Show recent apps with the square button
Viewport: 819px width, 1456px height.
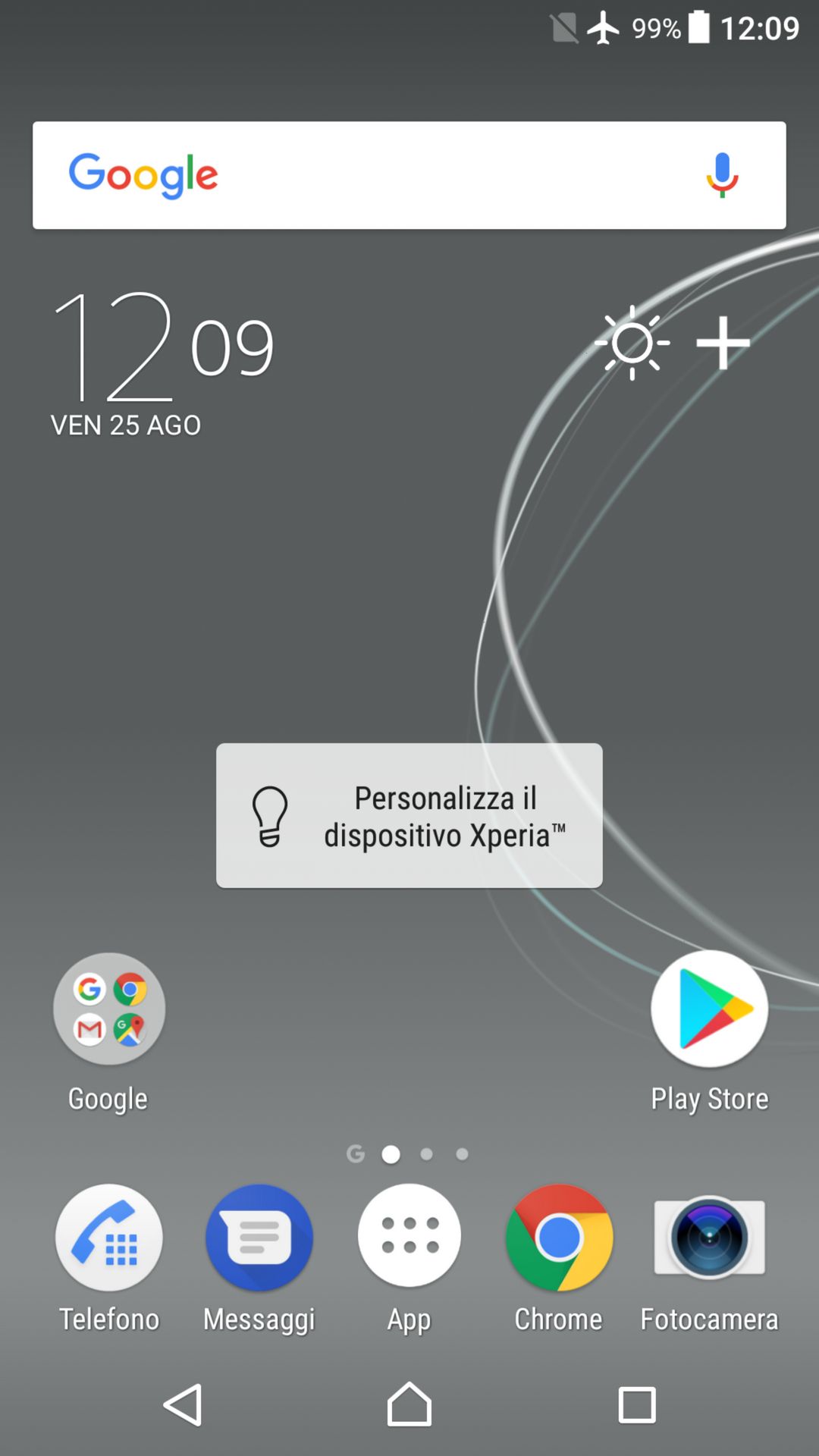[x=637, y=1405]
